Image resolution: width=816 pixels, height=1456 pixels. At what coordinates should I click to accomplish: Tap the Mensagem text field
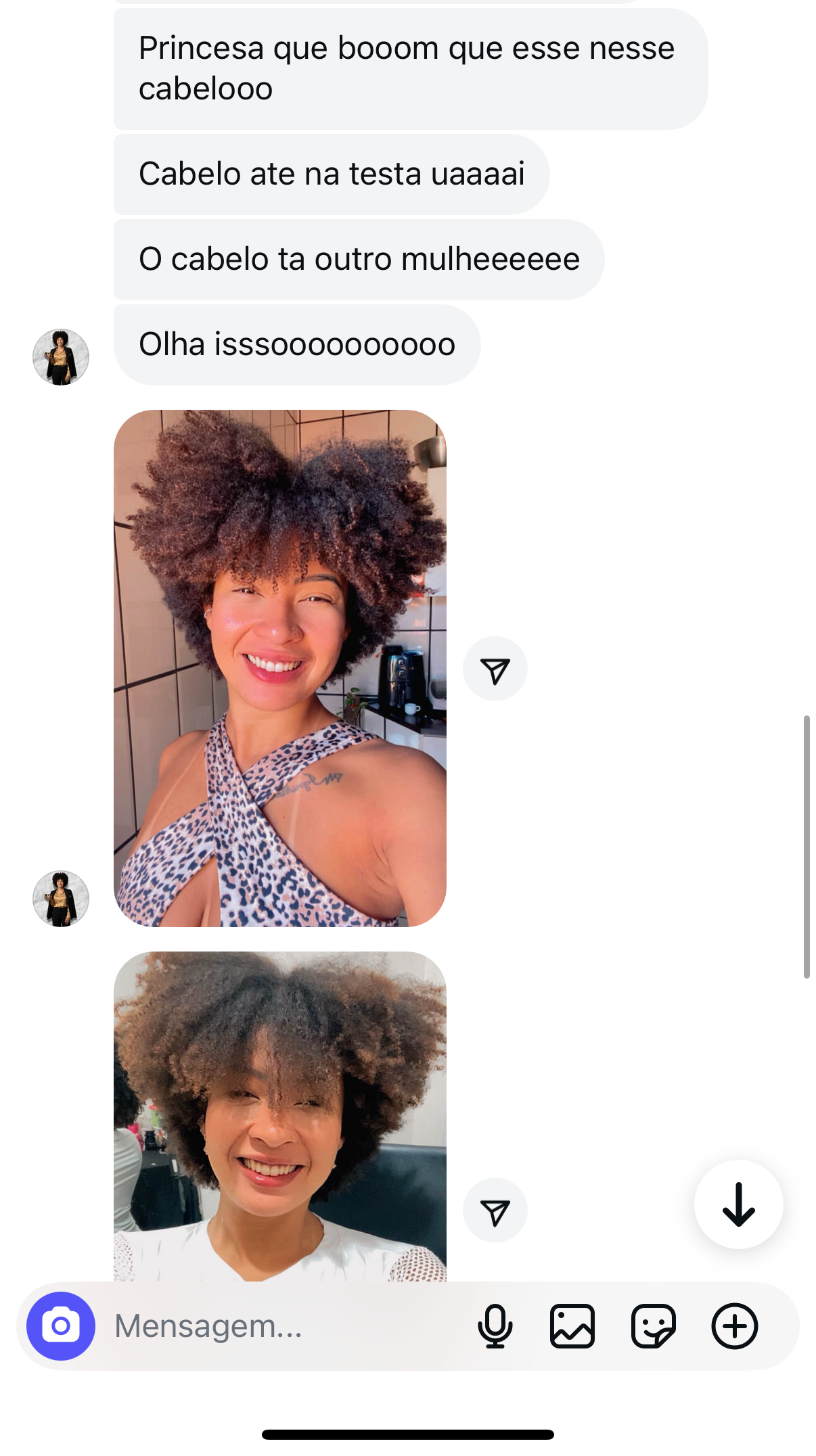pyautogui.click(x=284, y=1326)
